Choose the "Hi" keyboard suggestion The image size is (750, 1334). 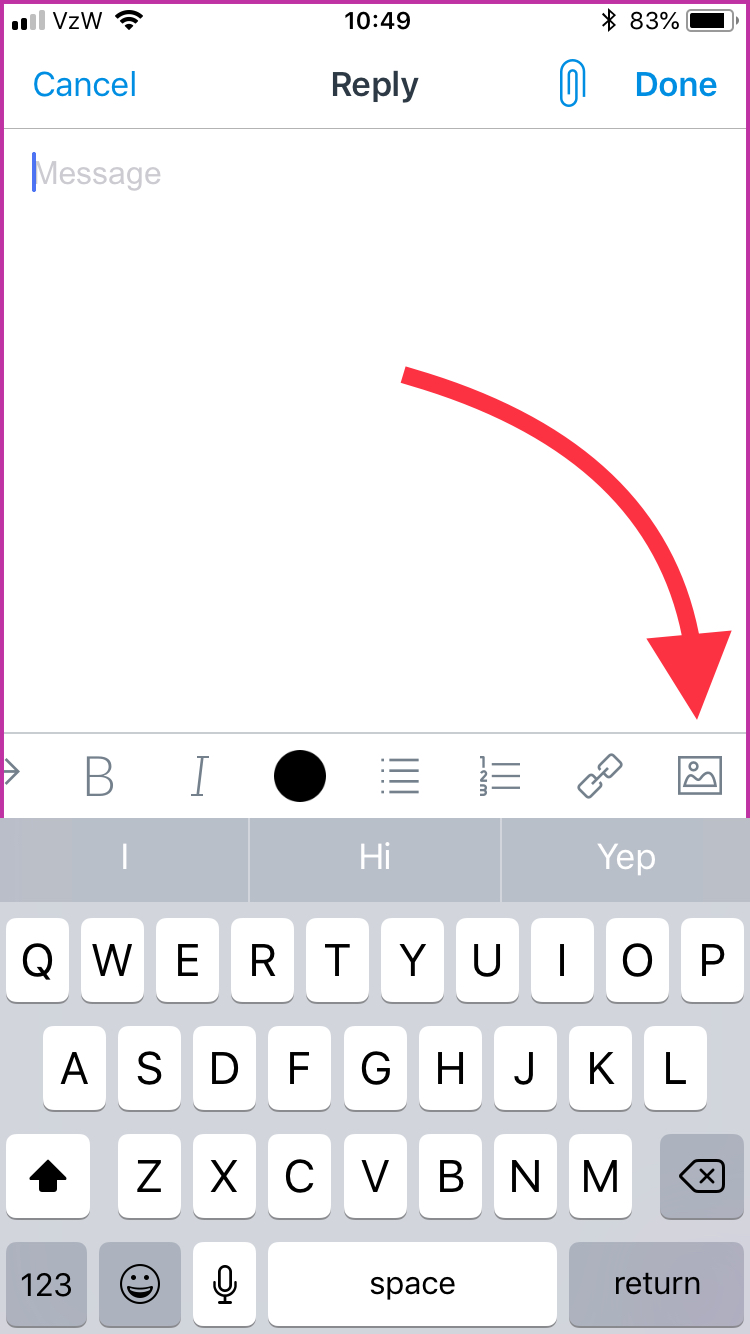[375, 857]
